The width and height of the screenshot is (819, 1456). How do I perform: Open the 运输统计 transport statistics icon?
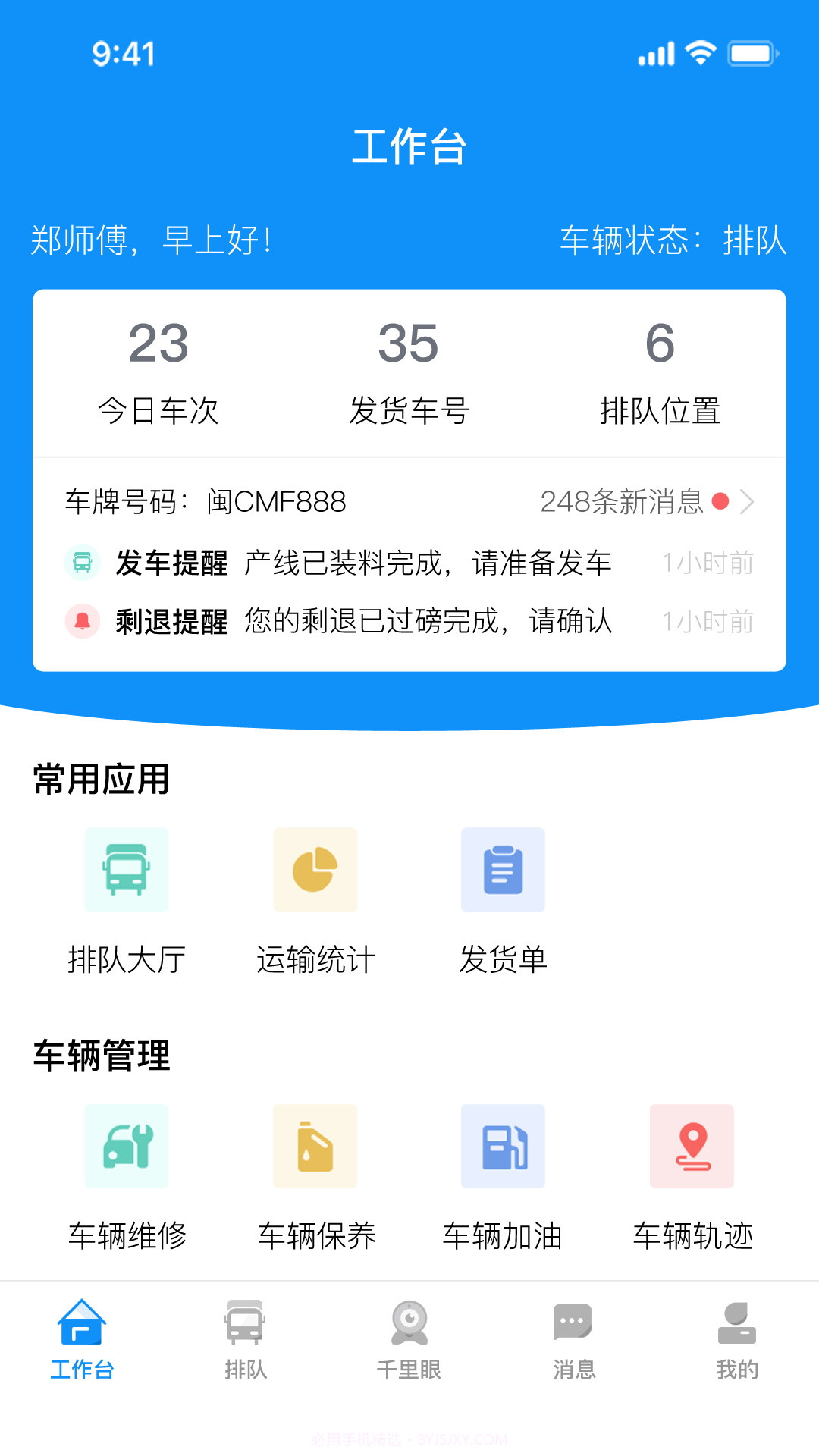315,870
